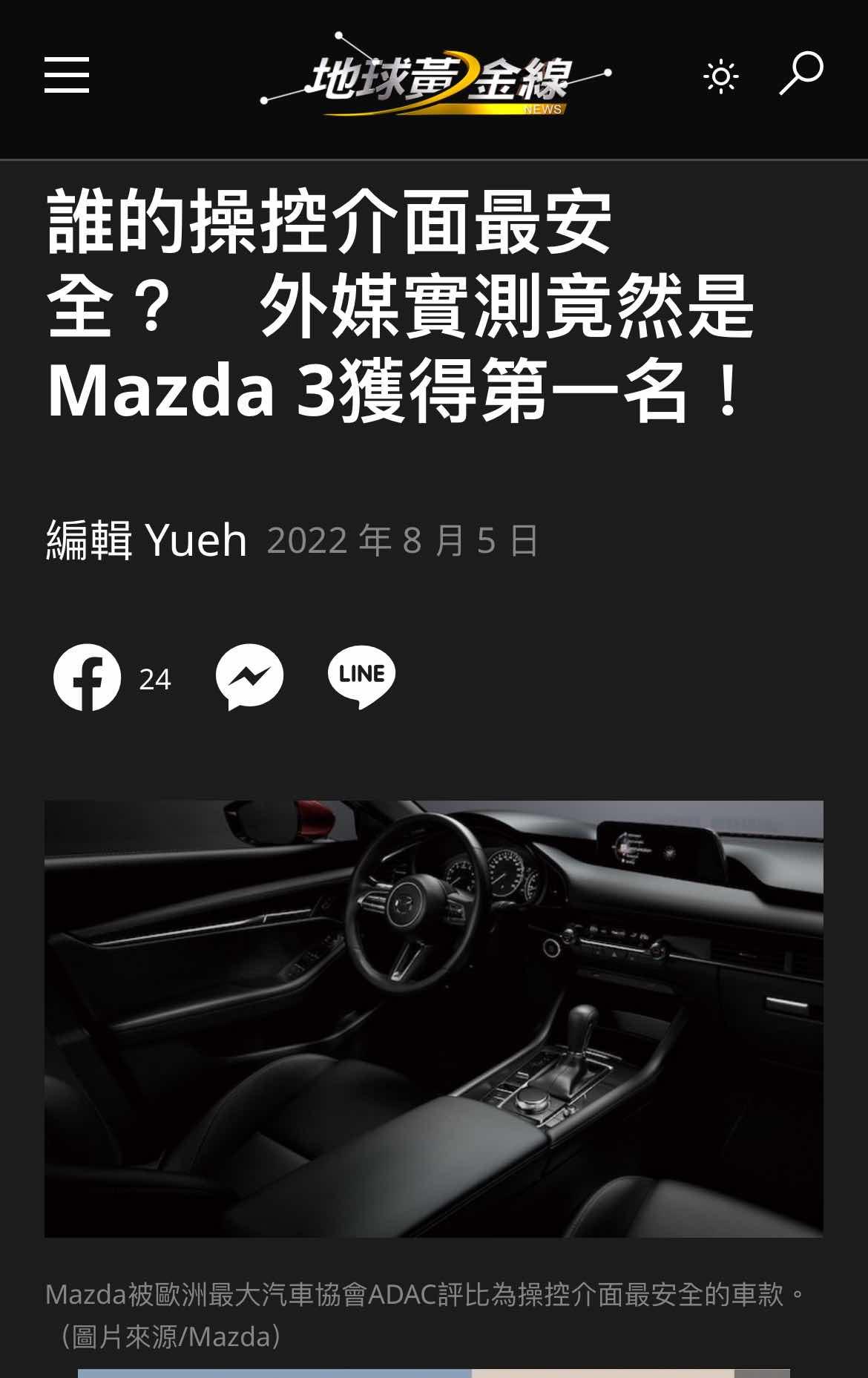Image resolution: width=868 pixels, height=1378 pixels.
Task: View editor Yueh's articles
Action: (195, 539)
